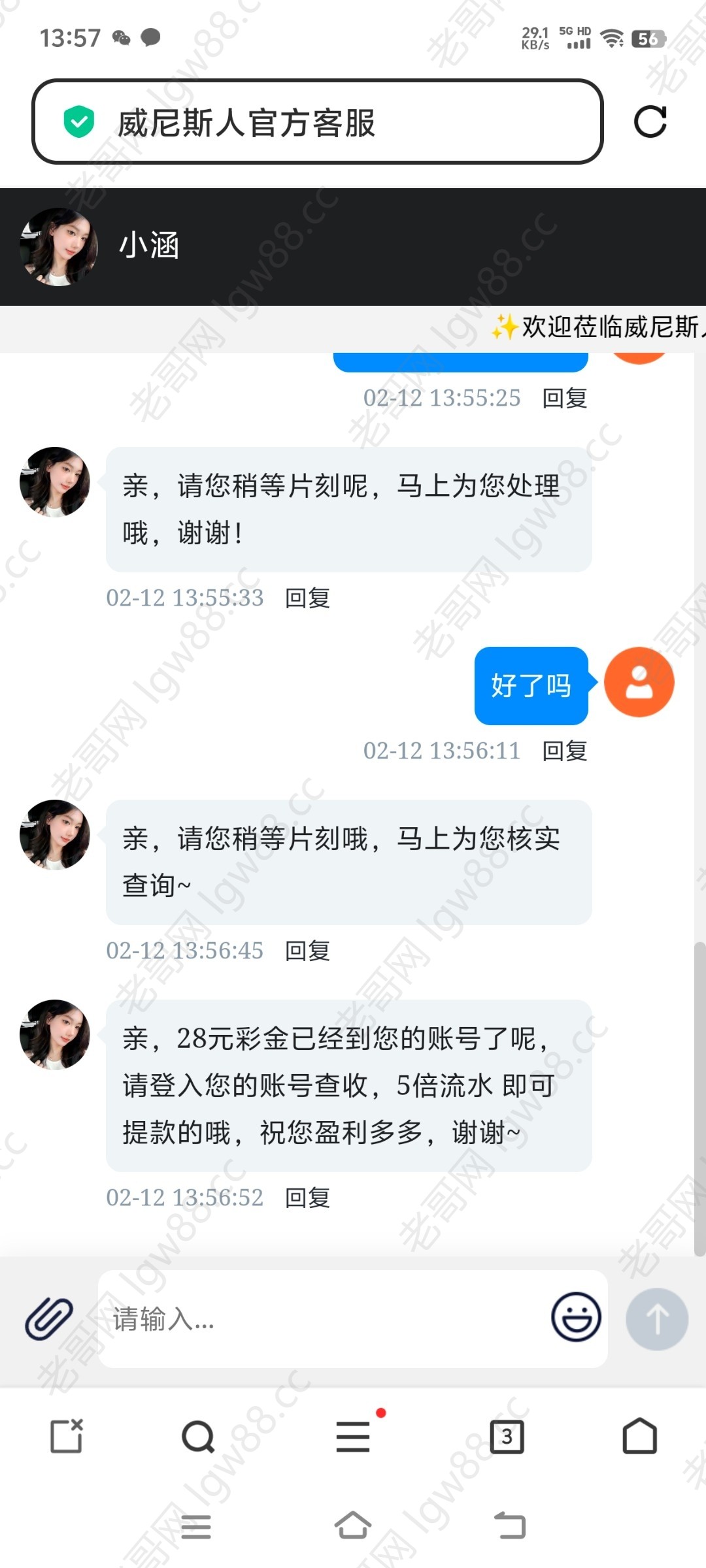Tap the 威尼斯人官方客服 address bar
Screen dimensions: 706x1568
click(x=317, y=122)
